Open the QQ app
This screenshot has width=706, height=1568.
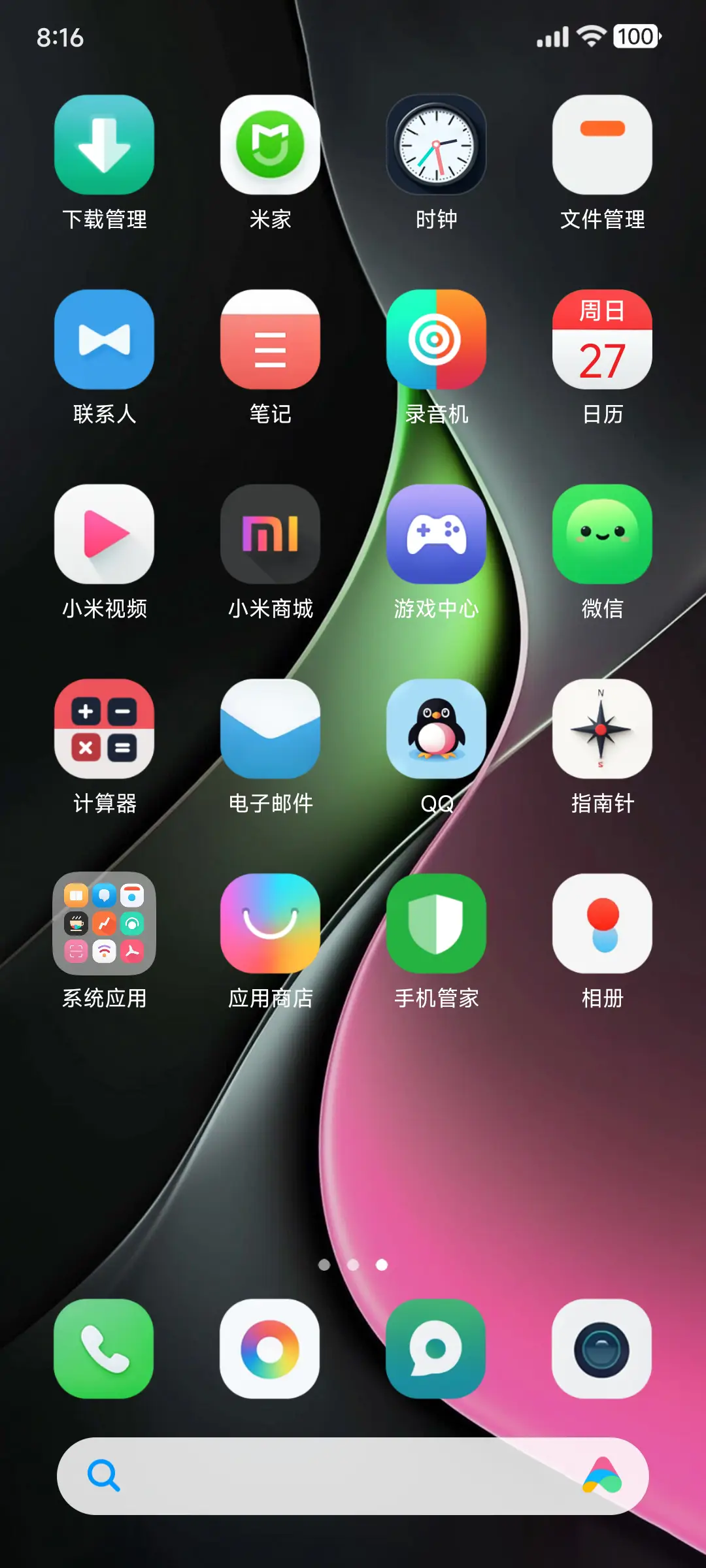pyautogui.click(x=436, y=729)
